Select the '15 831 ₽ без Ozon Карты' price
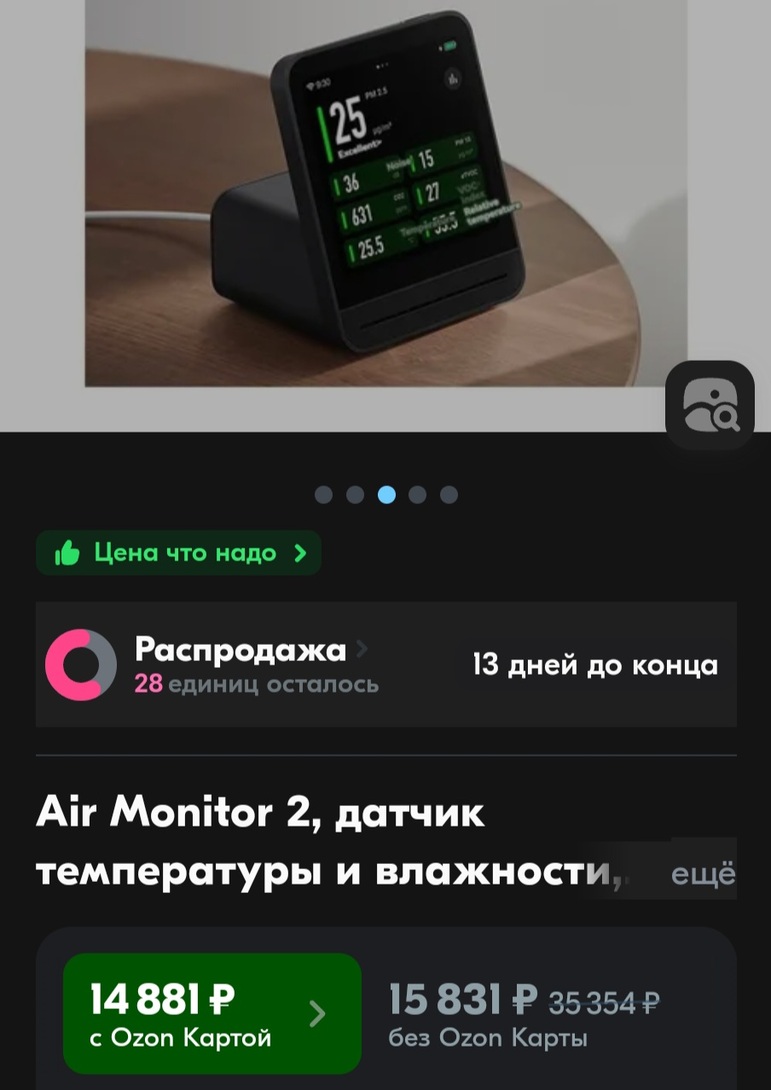 (465, 1000)
